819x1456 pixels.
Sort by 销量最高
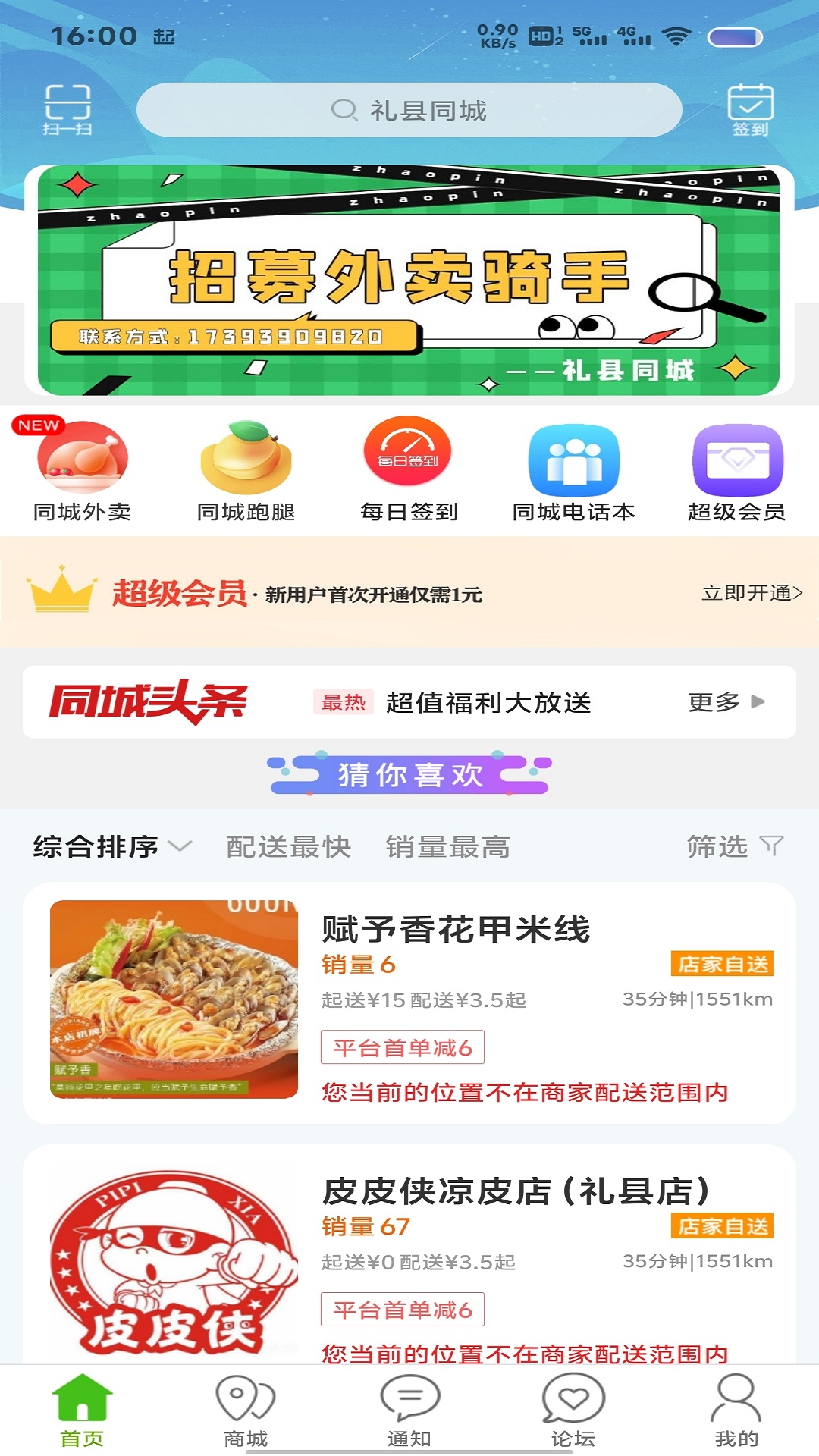click(447, 846)
